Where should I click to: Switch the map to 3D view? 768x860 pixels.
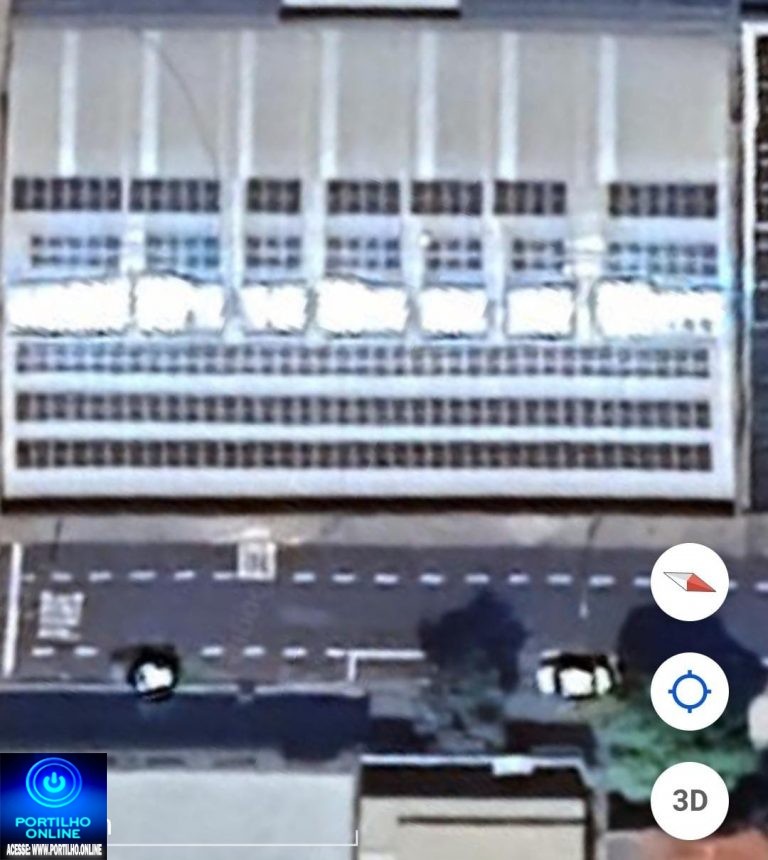coord(689,800)
